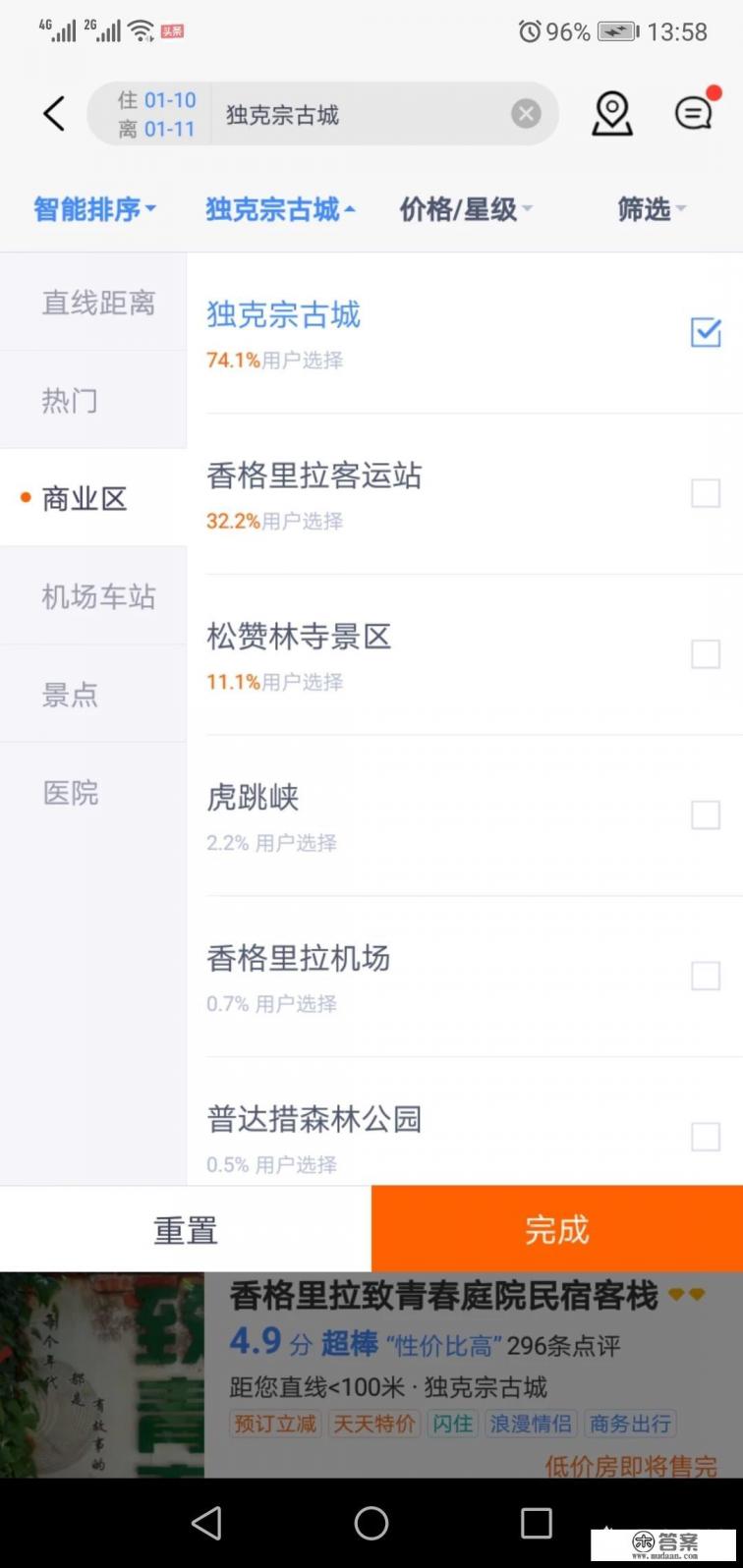
Task: Check the 香格里拉客运站 checkbox
Action: pyautogui.click(x=706, y=492)
